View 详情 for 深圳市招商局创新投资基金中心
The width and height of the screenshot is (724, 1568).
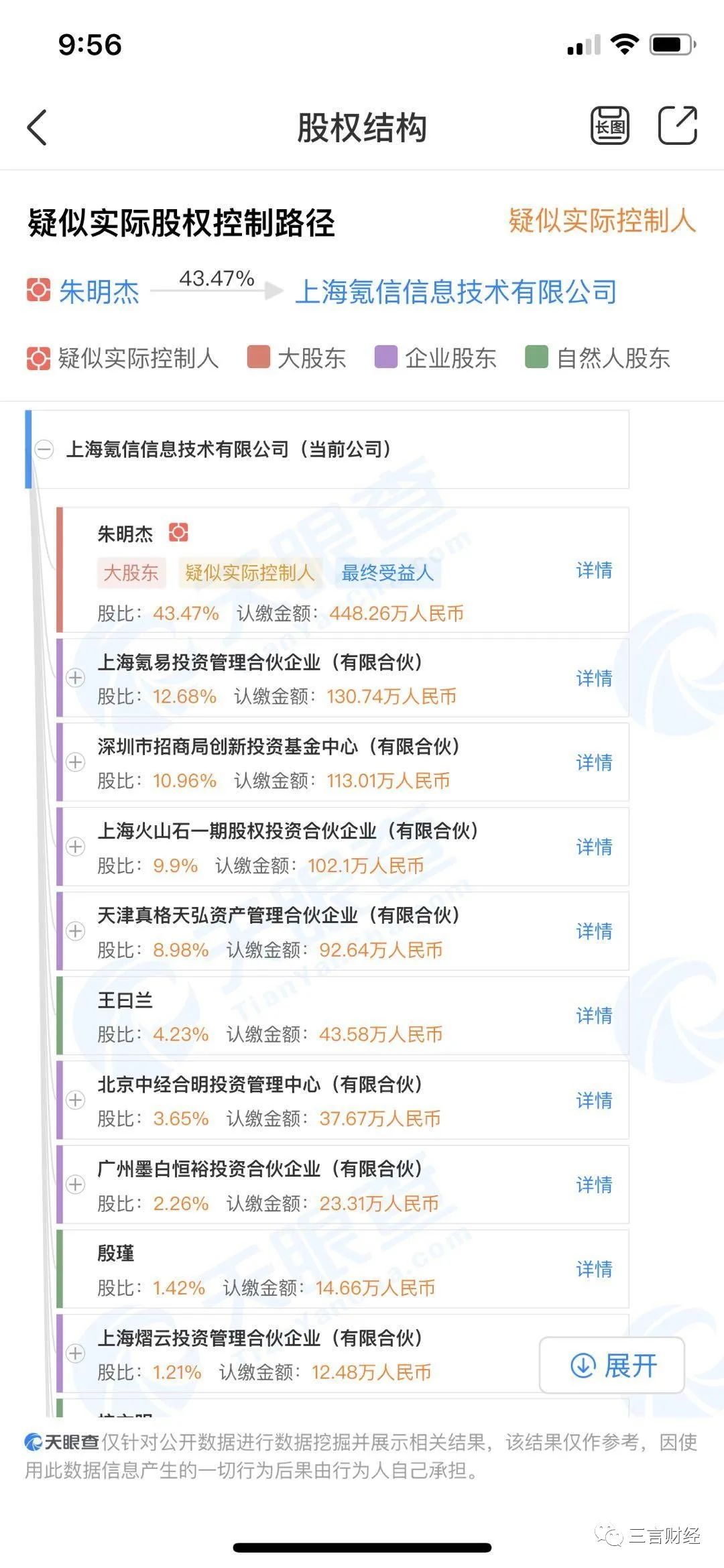click(x=594, y=762)
